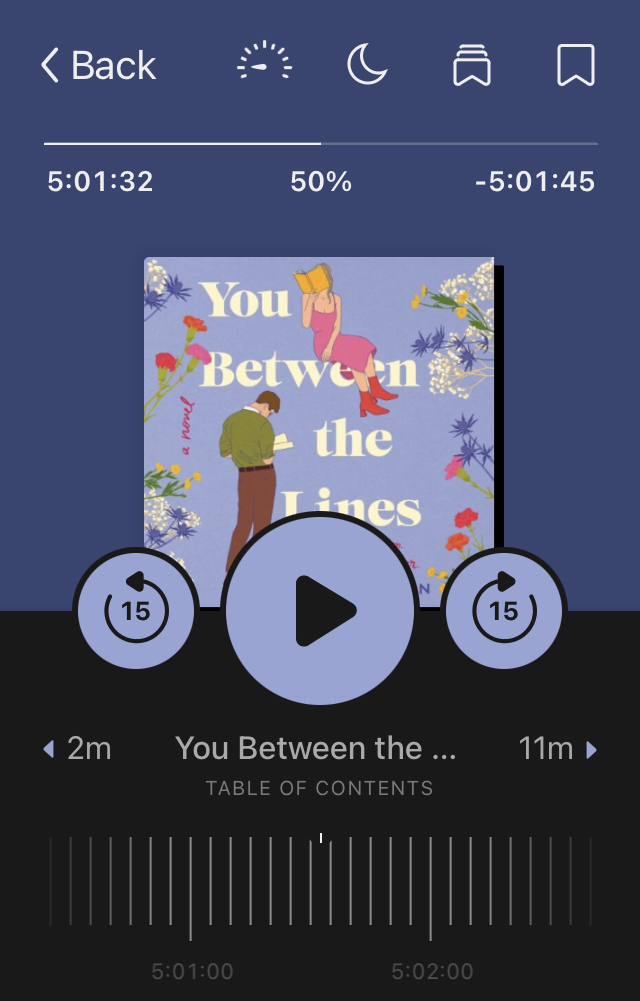Open playback speed settings
The image size is (640, 1001).
(264, 63)
